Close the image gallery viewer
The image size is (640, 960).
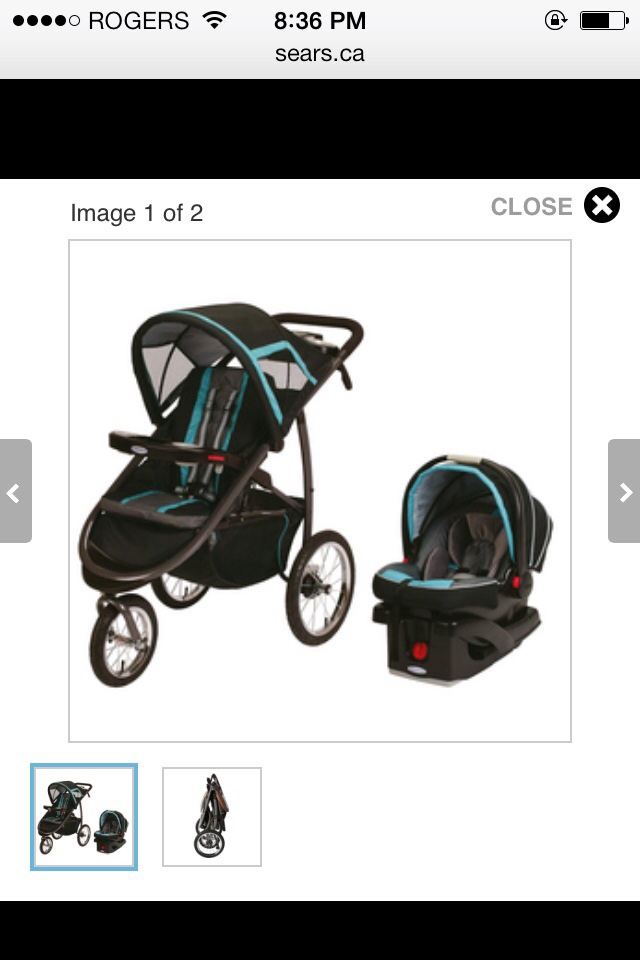coord(601,206)
